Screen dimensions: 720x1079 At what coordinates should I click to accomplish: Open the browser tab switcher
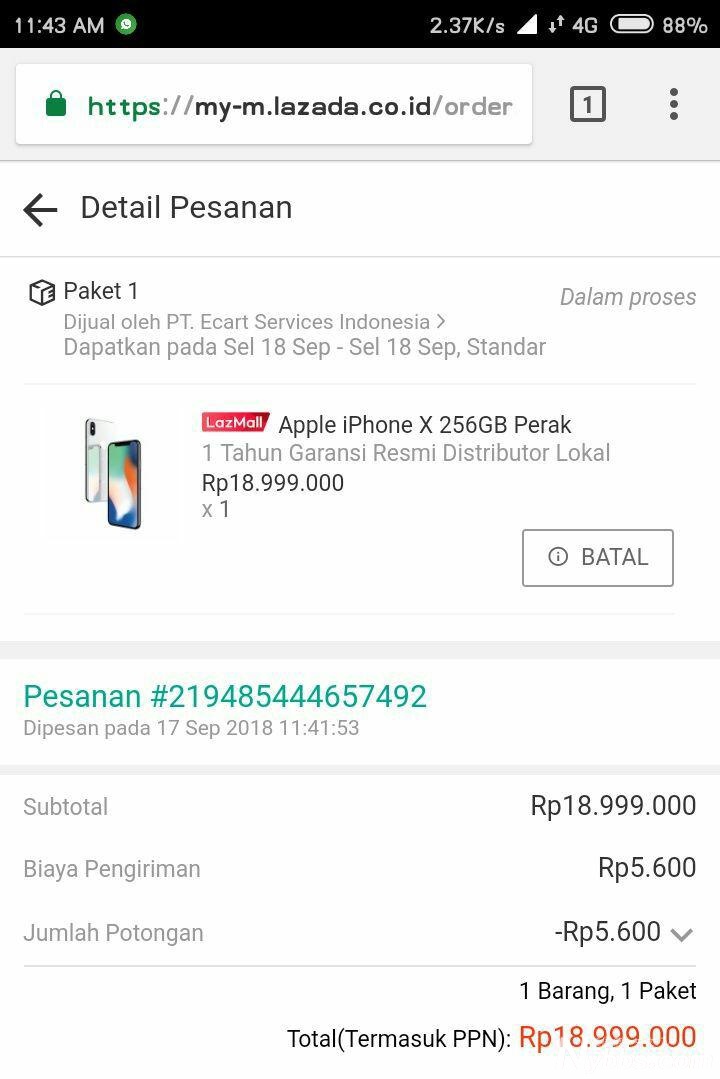pos(587,104)
